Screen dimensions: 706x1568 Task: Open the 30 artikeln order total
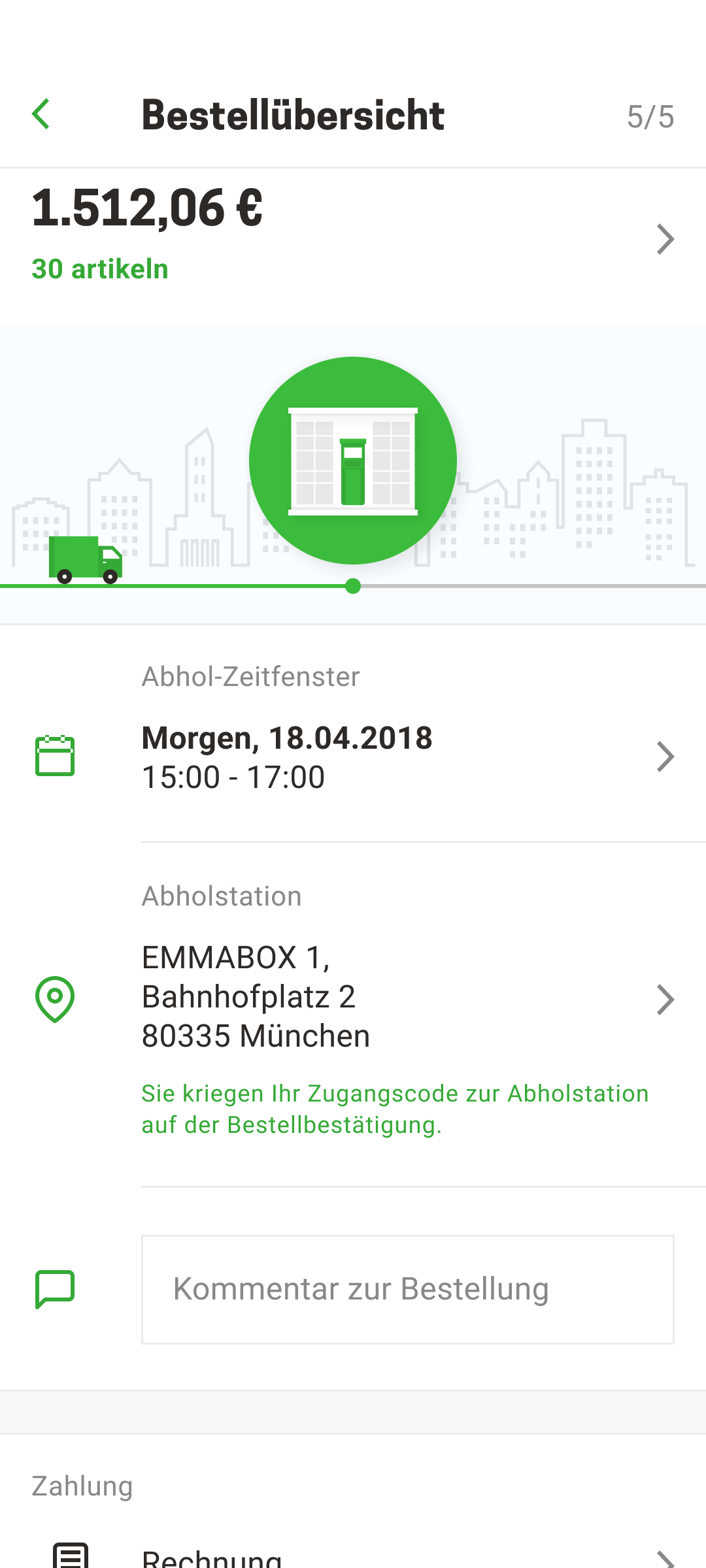(353, 239)
